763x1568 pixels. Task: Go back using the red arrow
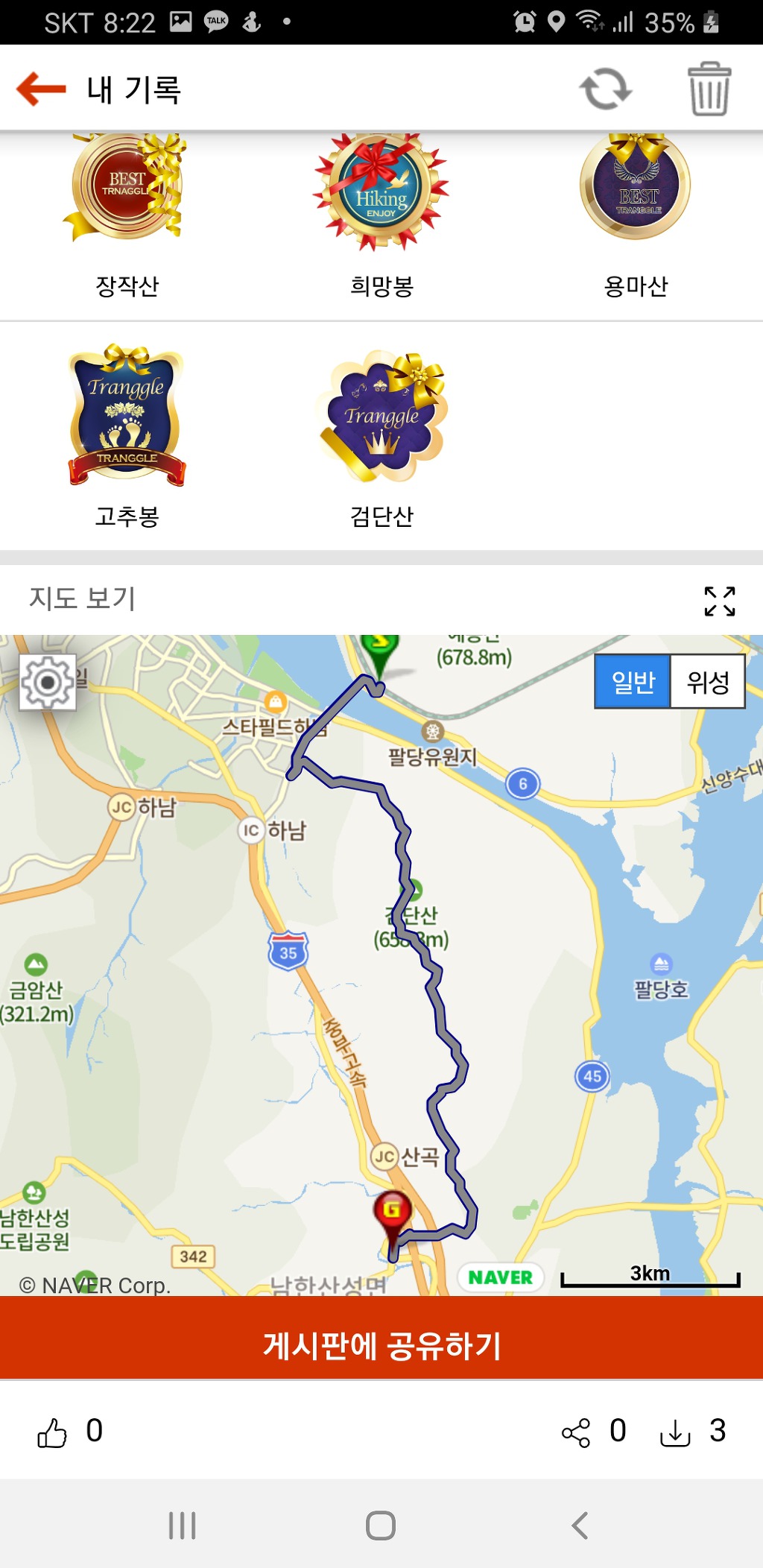[x=42, y=89]
